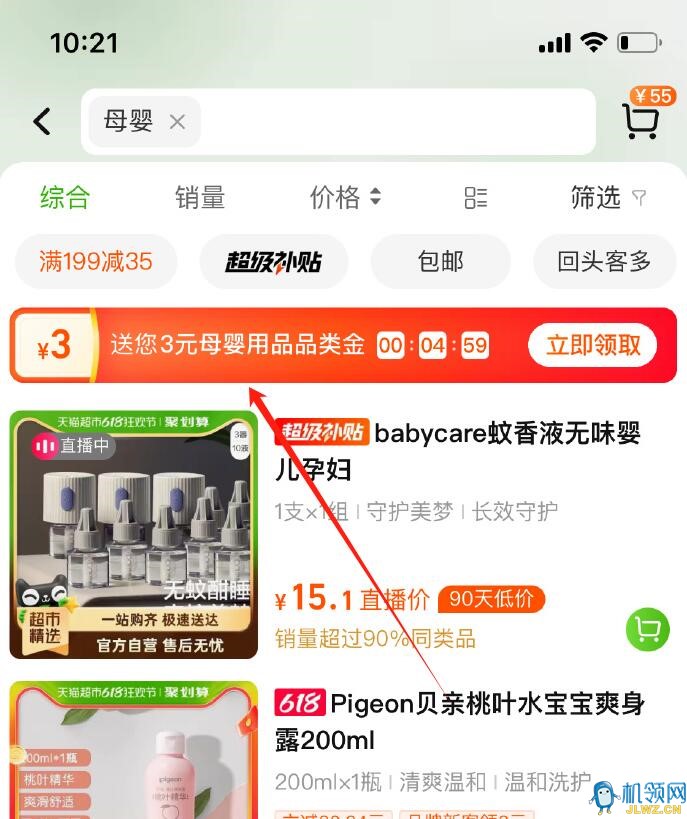Filter by 回头客多
Viewport: 687px width, 819px height.
[x=605, y=262]
